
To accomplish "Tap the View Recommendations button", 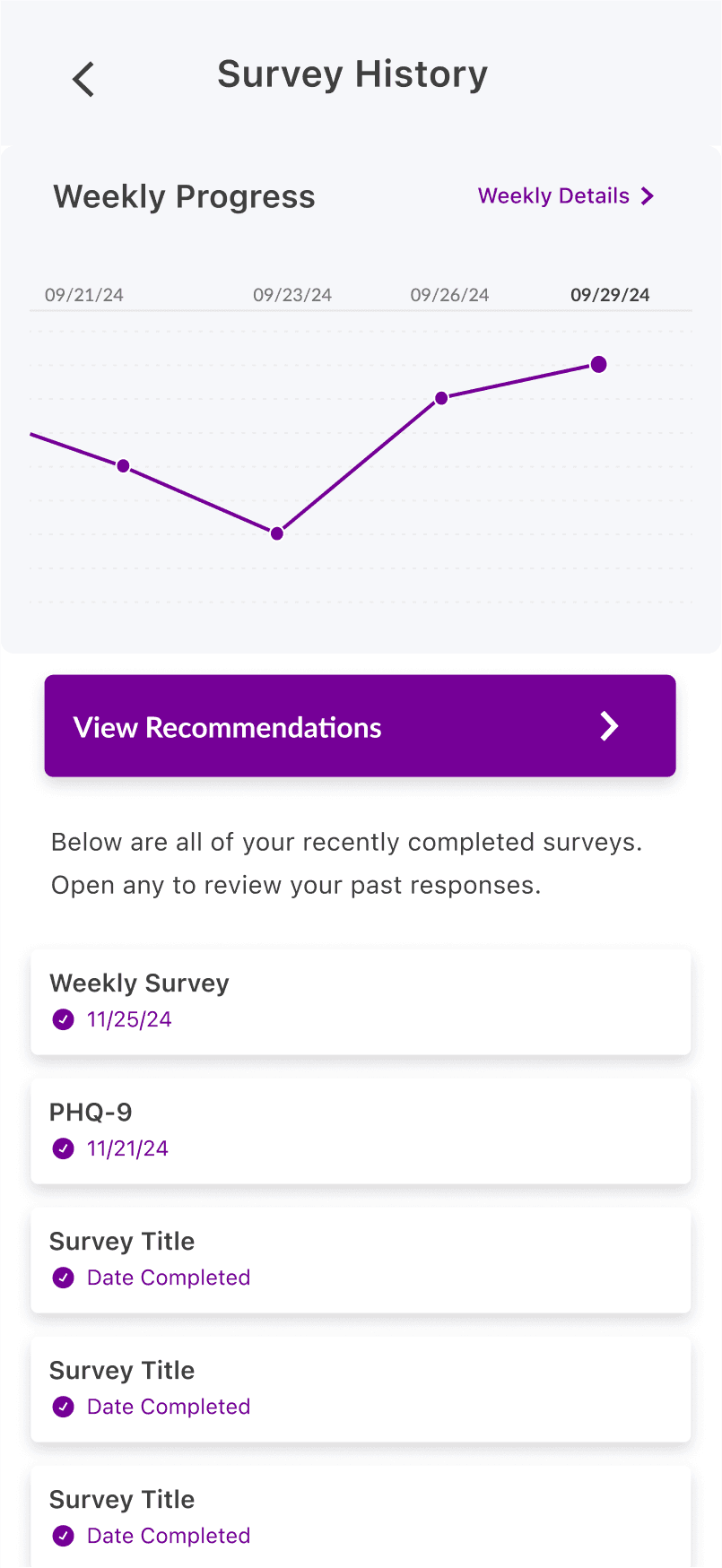I will [360, 726].
